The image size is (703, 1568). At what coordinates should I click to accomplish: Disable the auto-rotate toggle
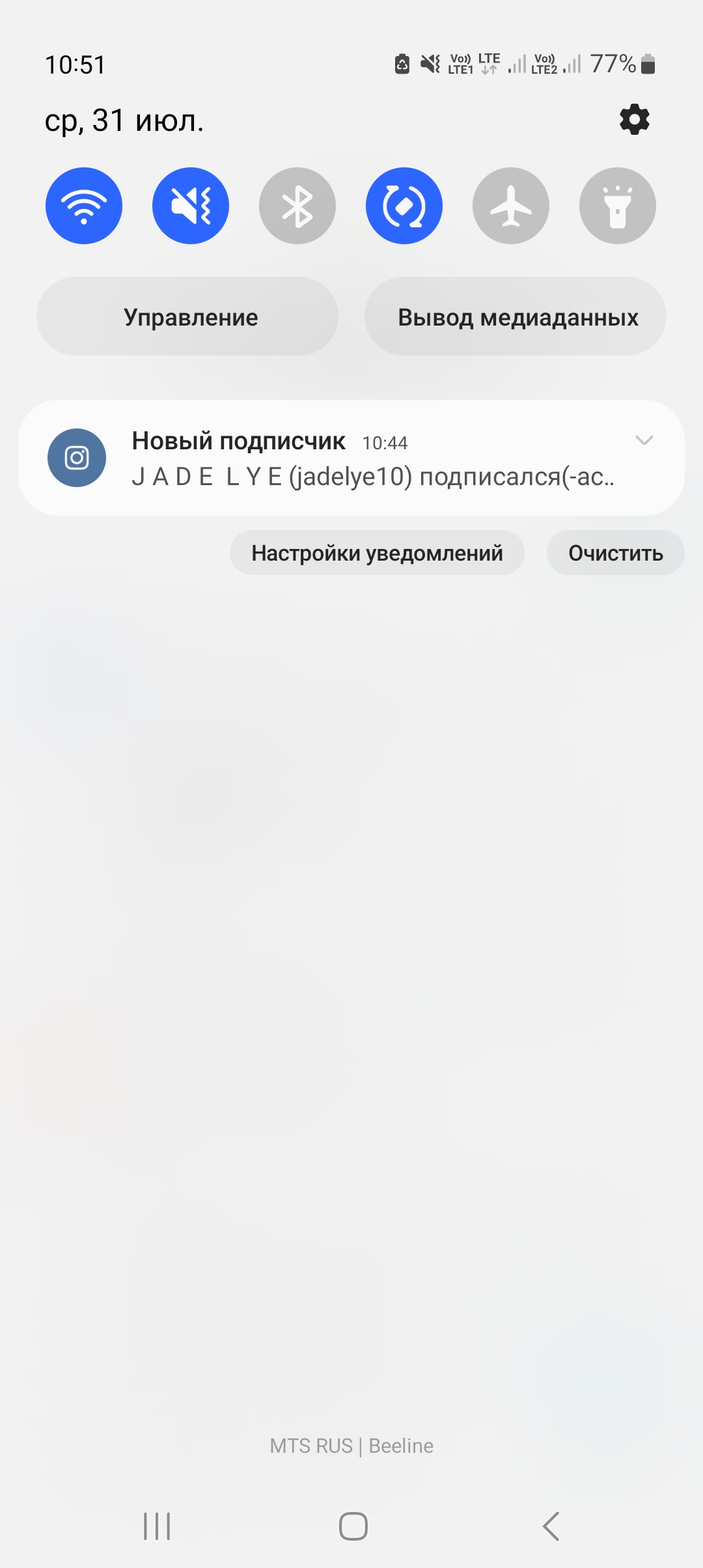tap(404, 206)
